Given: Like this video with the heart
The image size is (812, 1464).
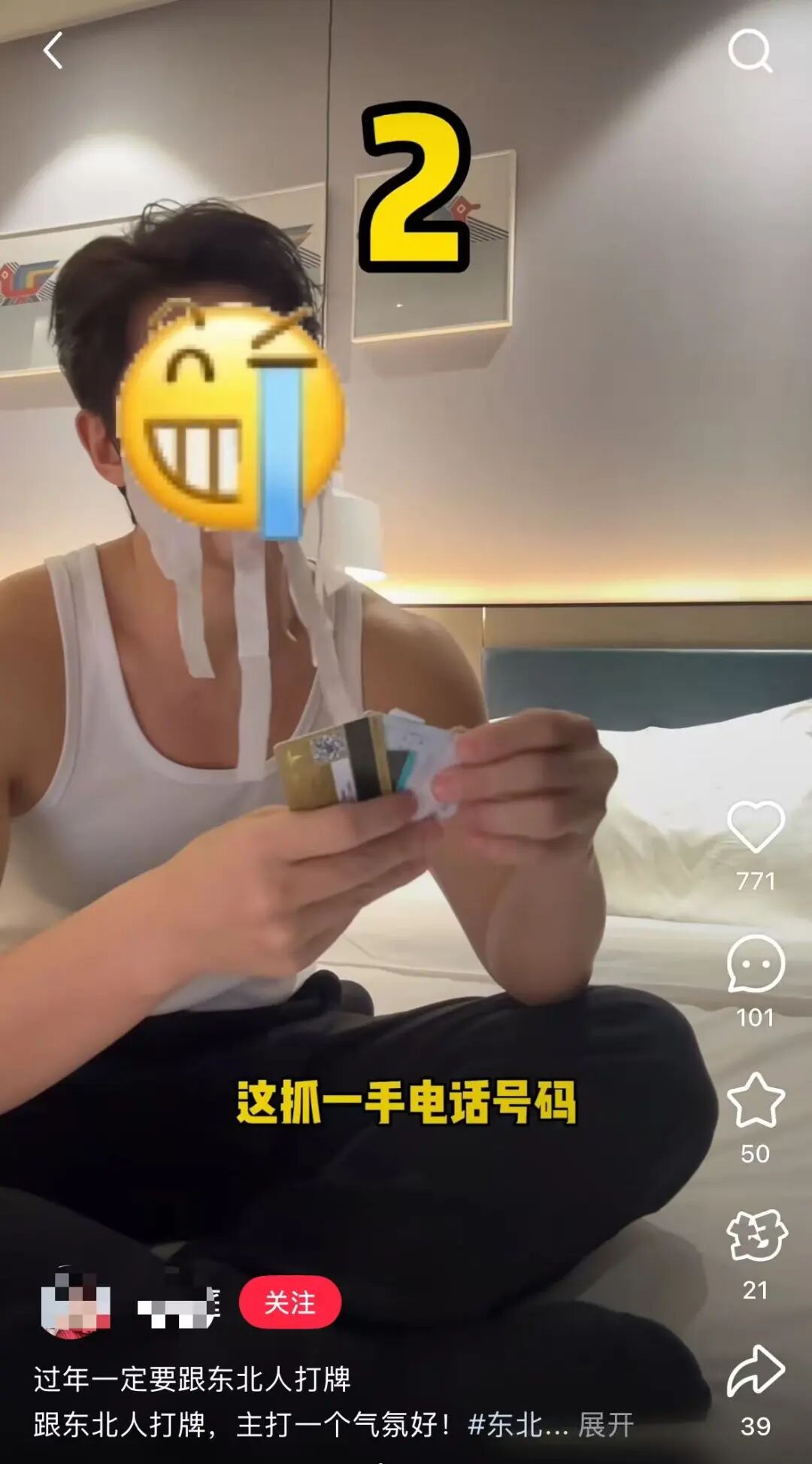Looking at the screenshot, I should point(756,827).
